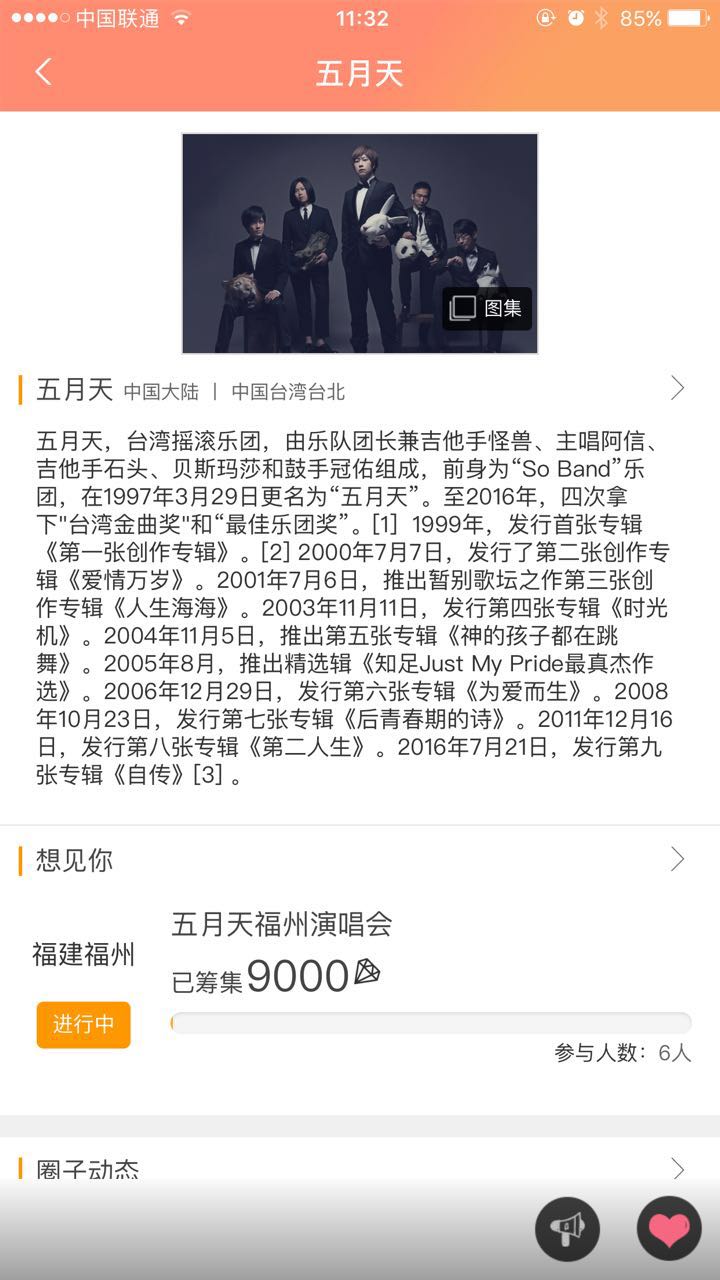Expand the 五月天 band details chevron
Screen dimensions: 720x1280
[x=677, y=389]
